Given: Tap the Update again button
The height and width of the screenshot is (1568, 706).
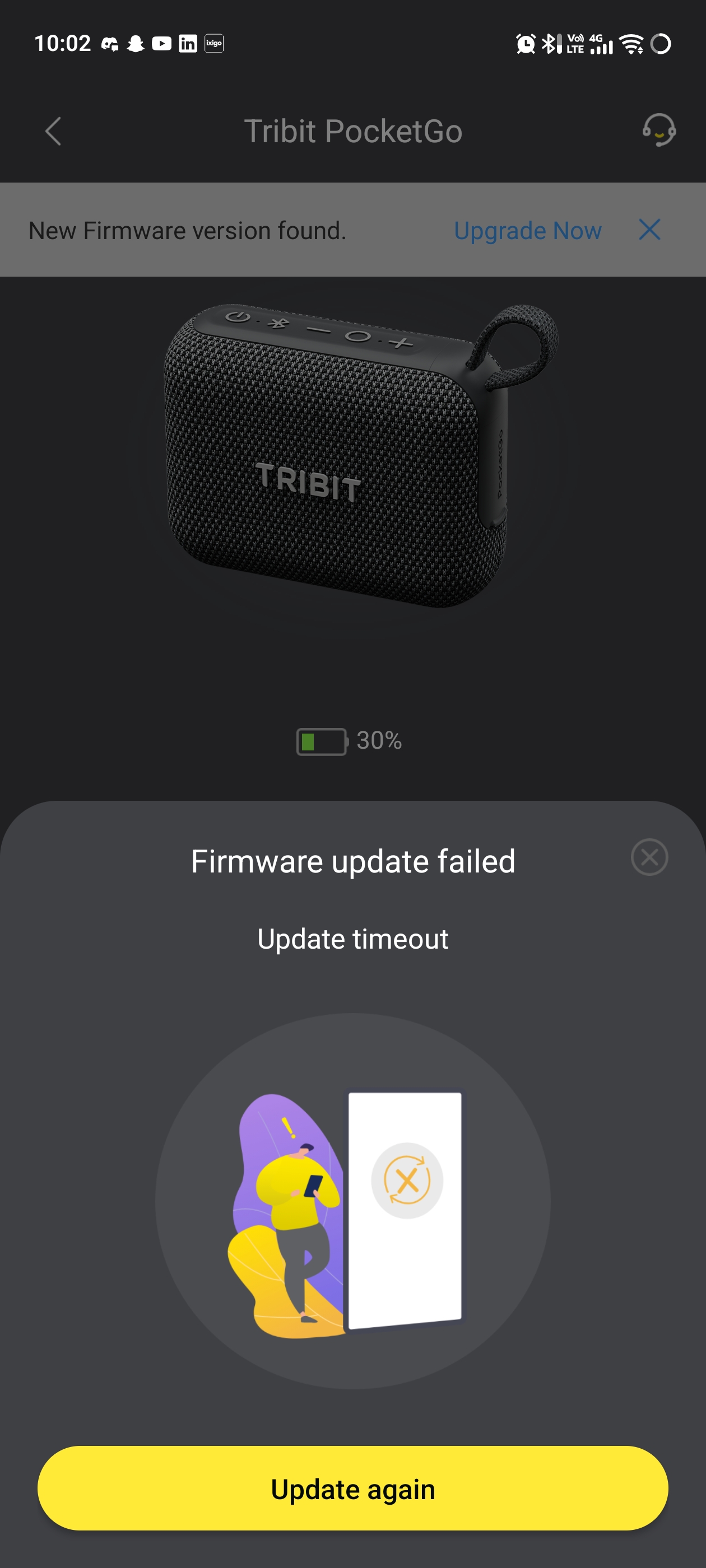Looking at the screenshot, I should pos(352,1488).
